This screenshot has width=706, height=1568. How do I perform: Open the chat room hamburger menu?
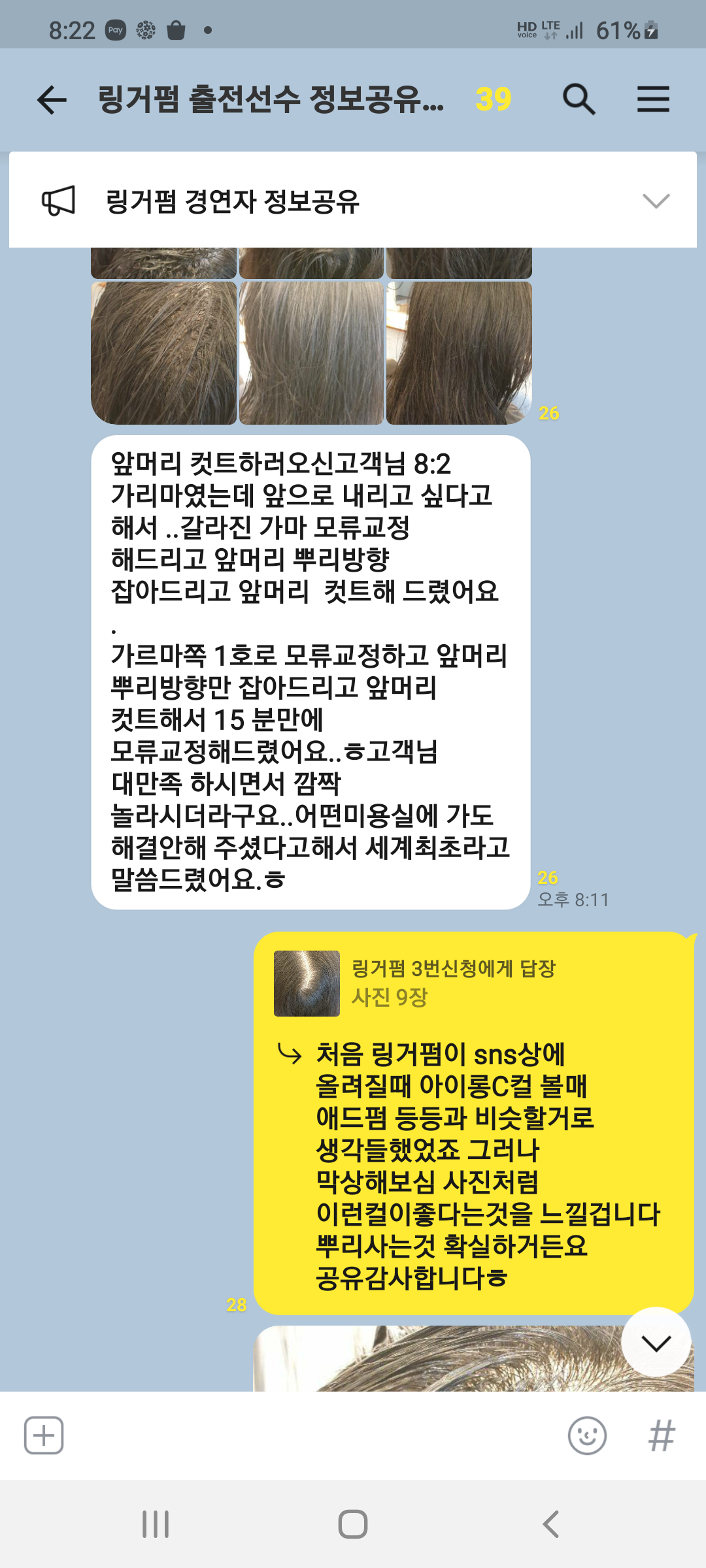(653, 99)
